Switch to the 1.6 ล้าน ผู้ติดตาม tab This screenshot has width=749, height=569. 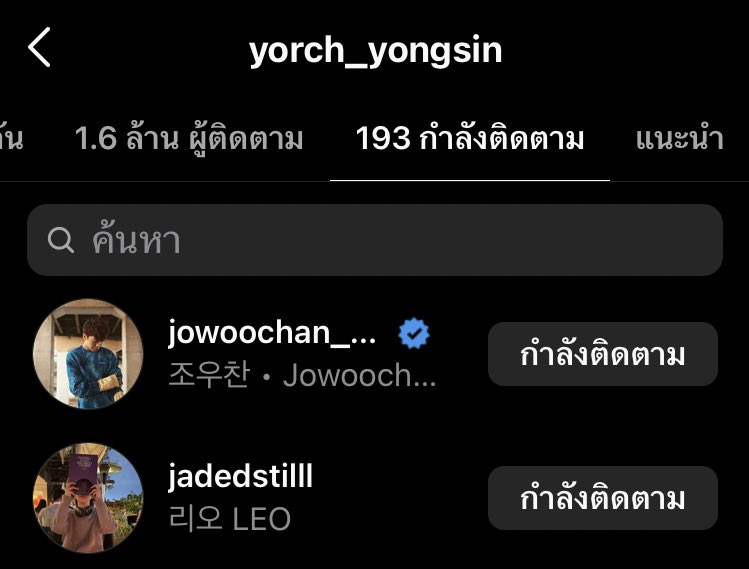[188, 139]
